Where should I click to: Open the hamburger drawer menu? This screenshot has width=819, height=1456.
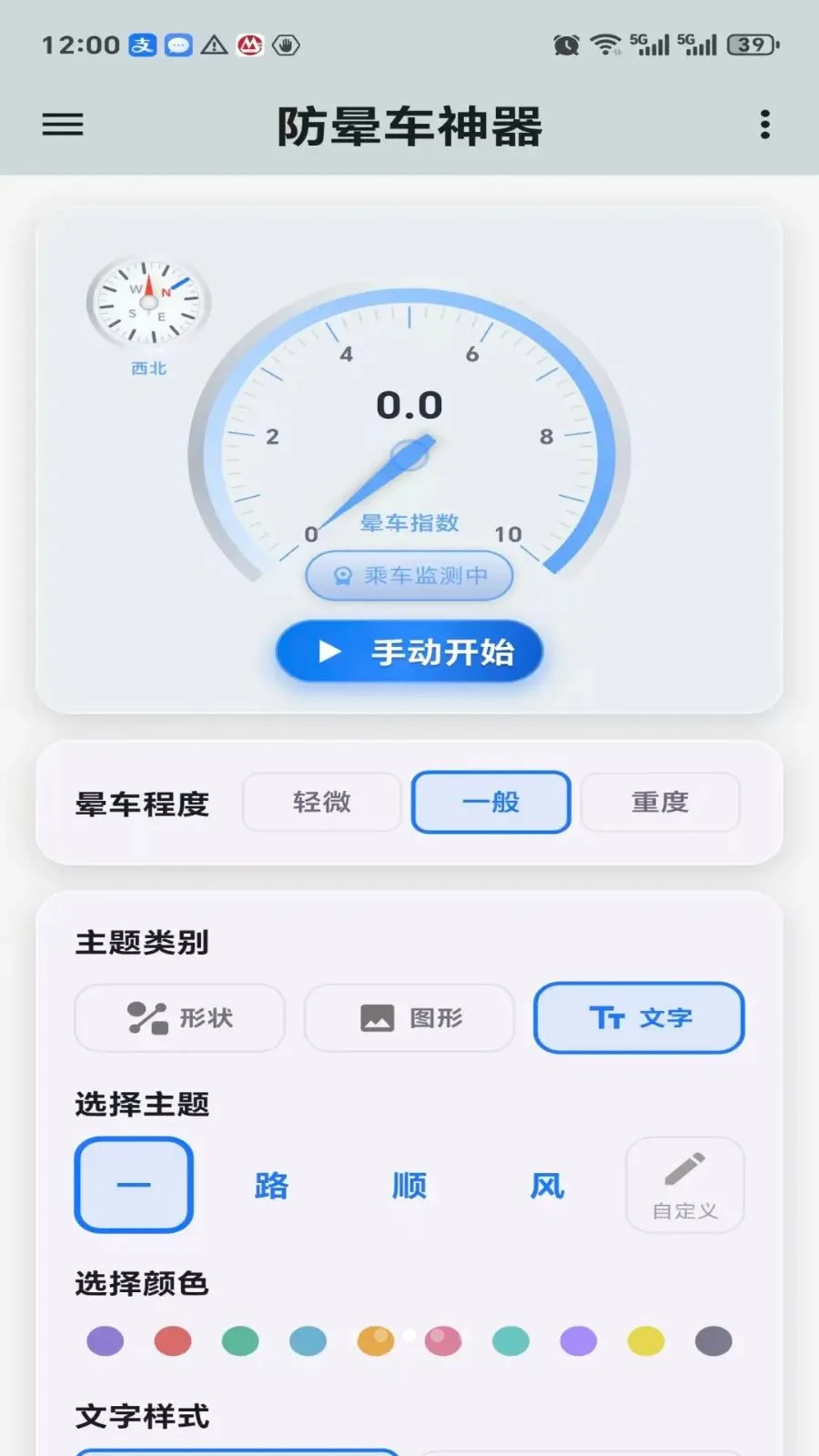point(63,125)
